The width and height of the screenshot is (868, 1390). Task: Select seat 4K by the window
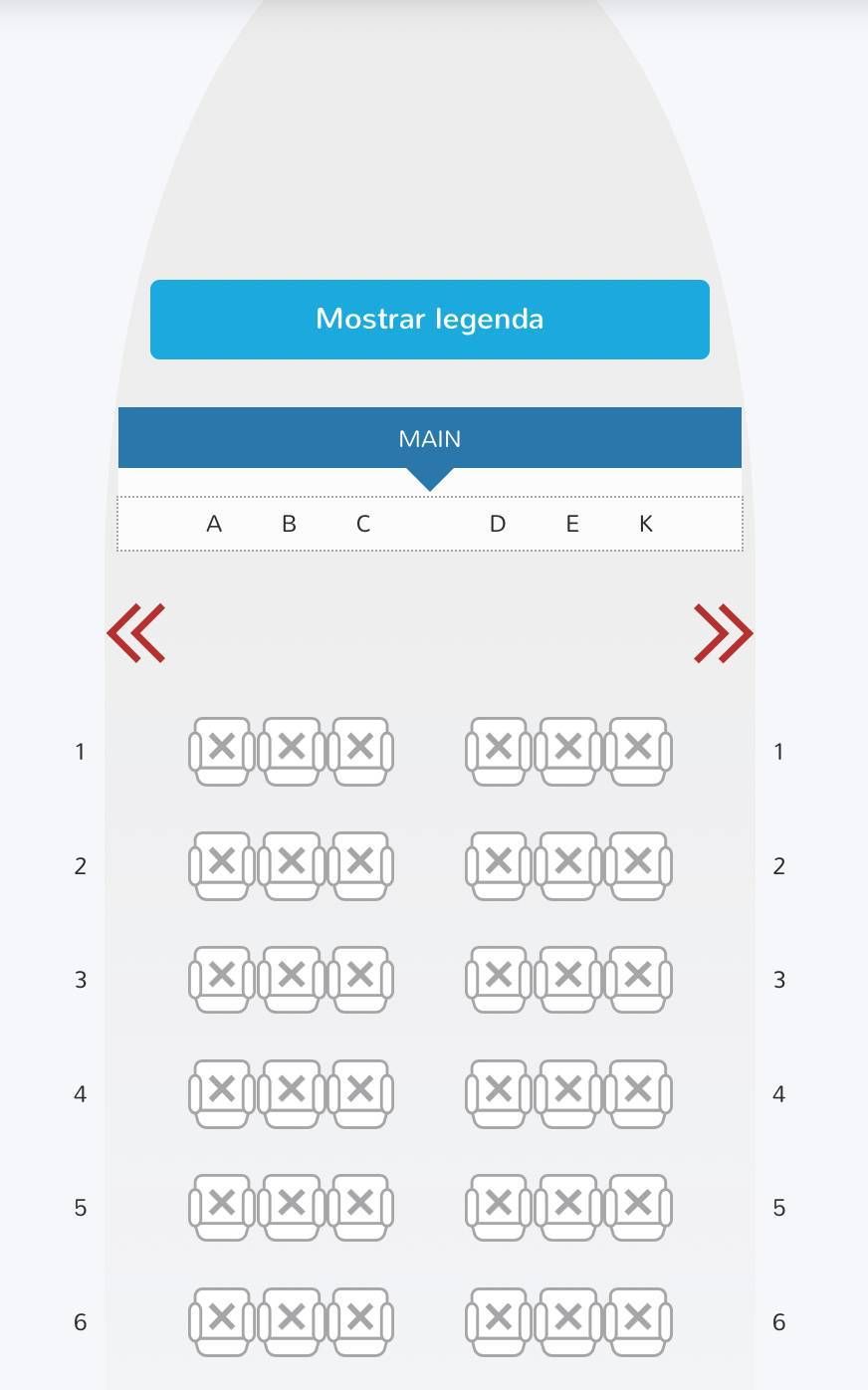638,1093
